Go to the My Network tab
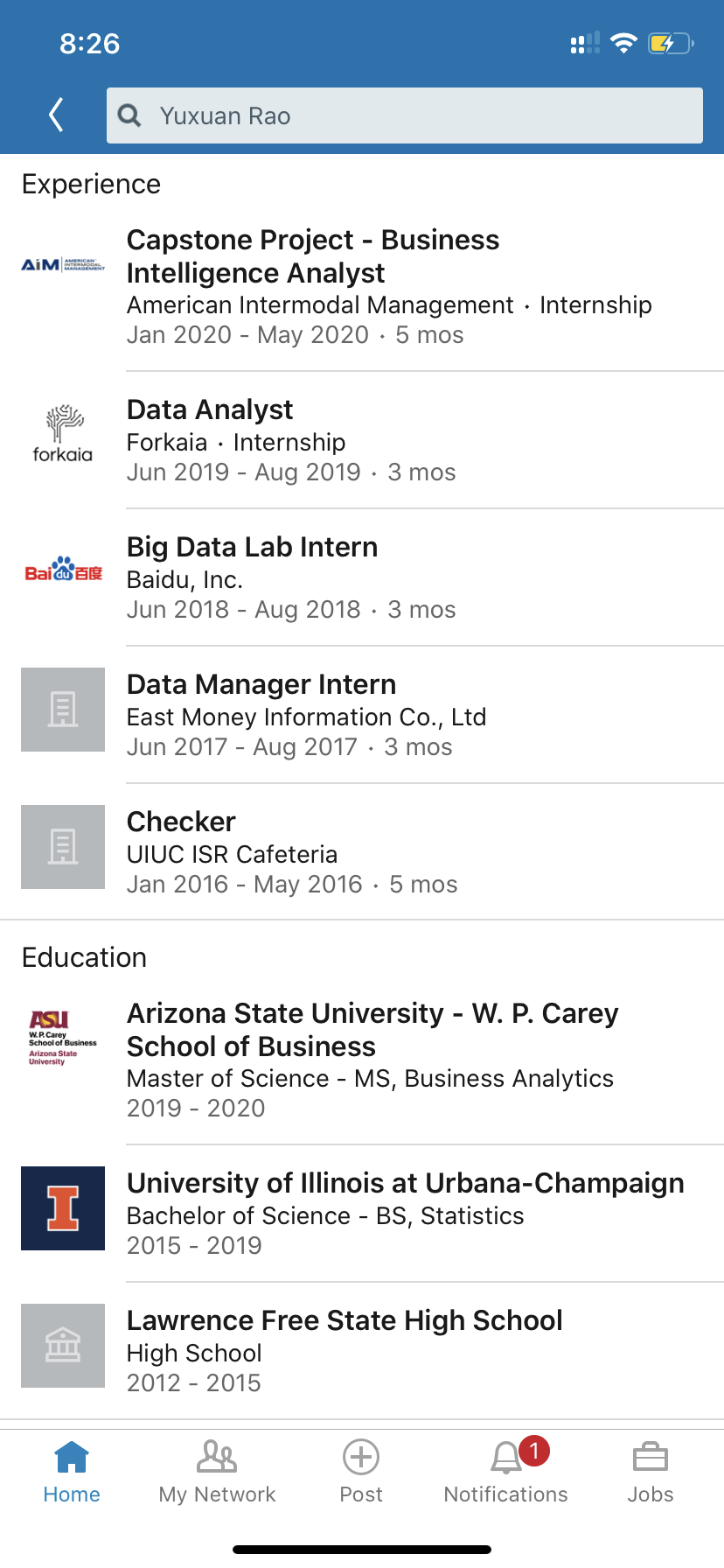This screenshot has height=1568, width=724. click(x=217, y=1472)
